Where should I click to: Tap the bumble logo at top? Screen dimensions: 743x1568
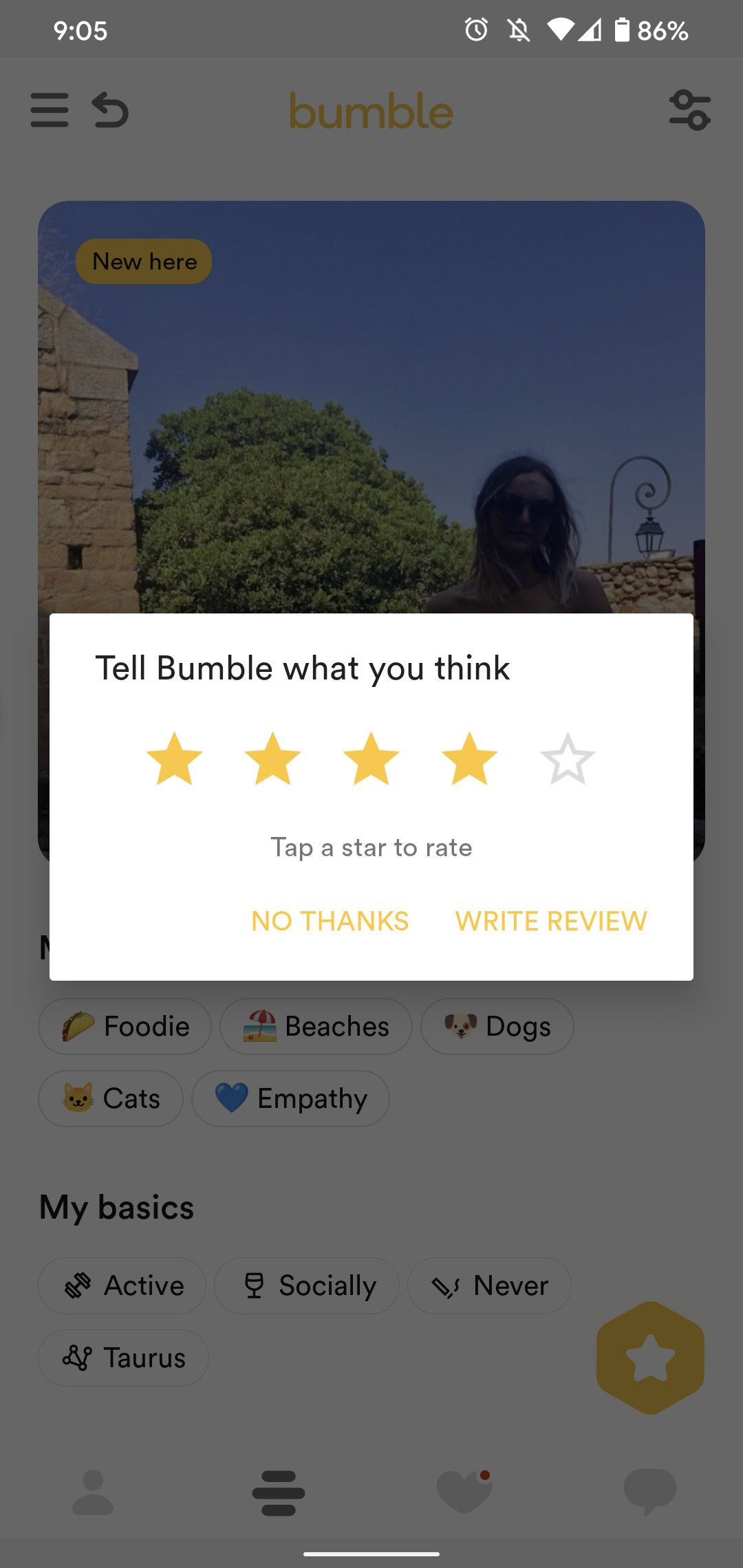click(371, 110)
